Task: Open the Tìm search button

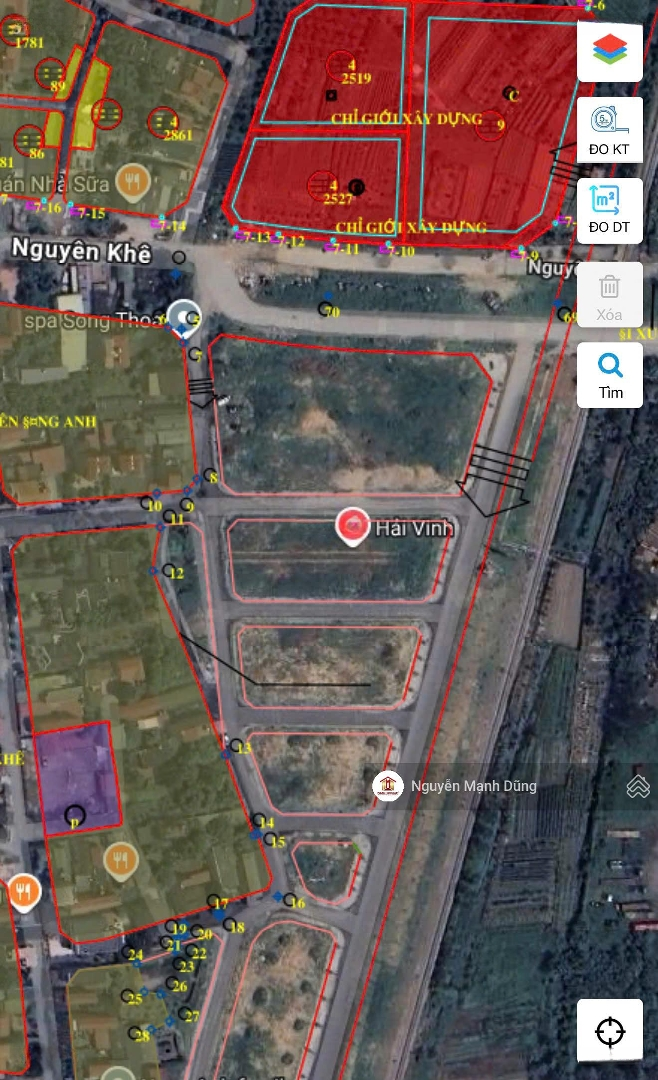Action: (610, 375)
